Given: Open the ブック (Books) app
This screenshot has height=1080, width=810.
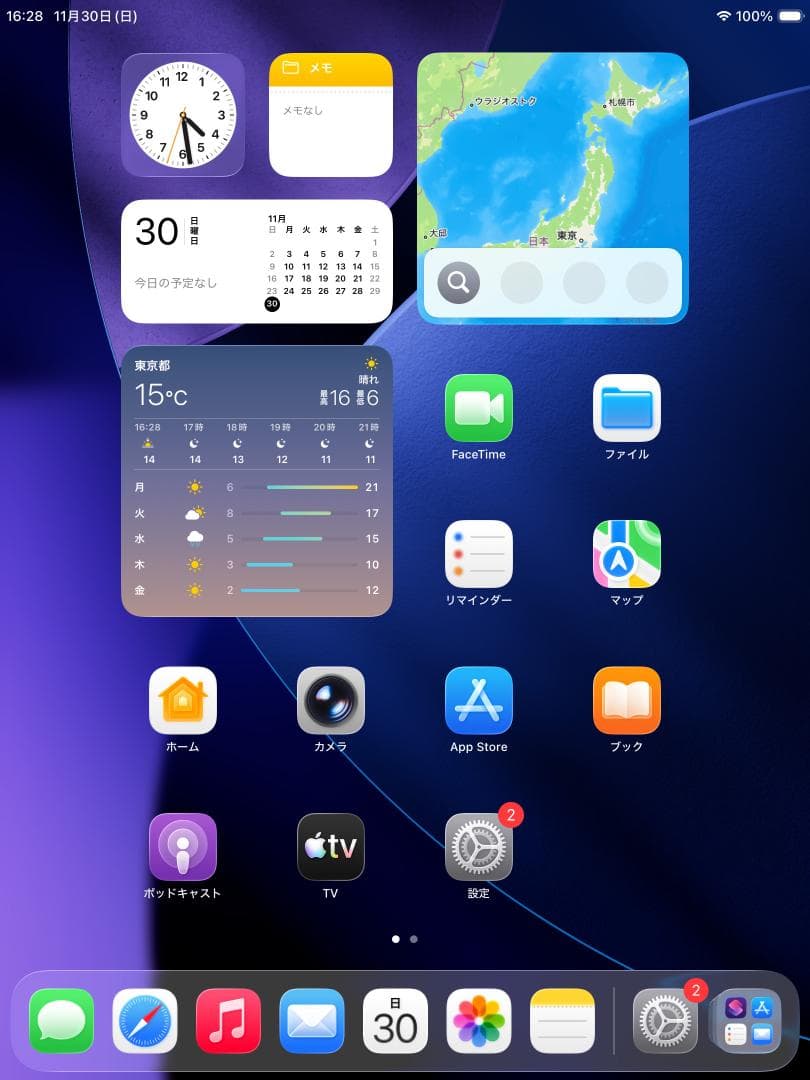Looking at the screenshot, I should 626,700.
